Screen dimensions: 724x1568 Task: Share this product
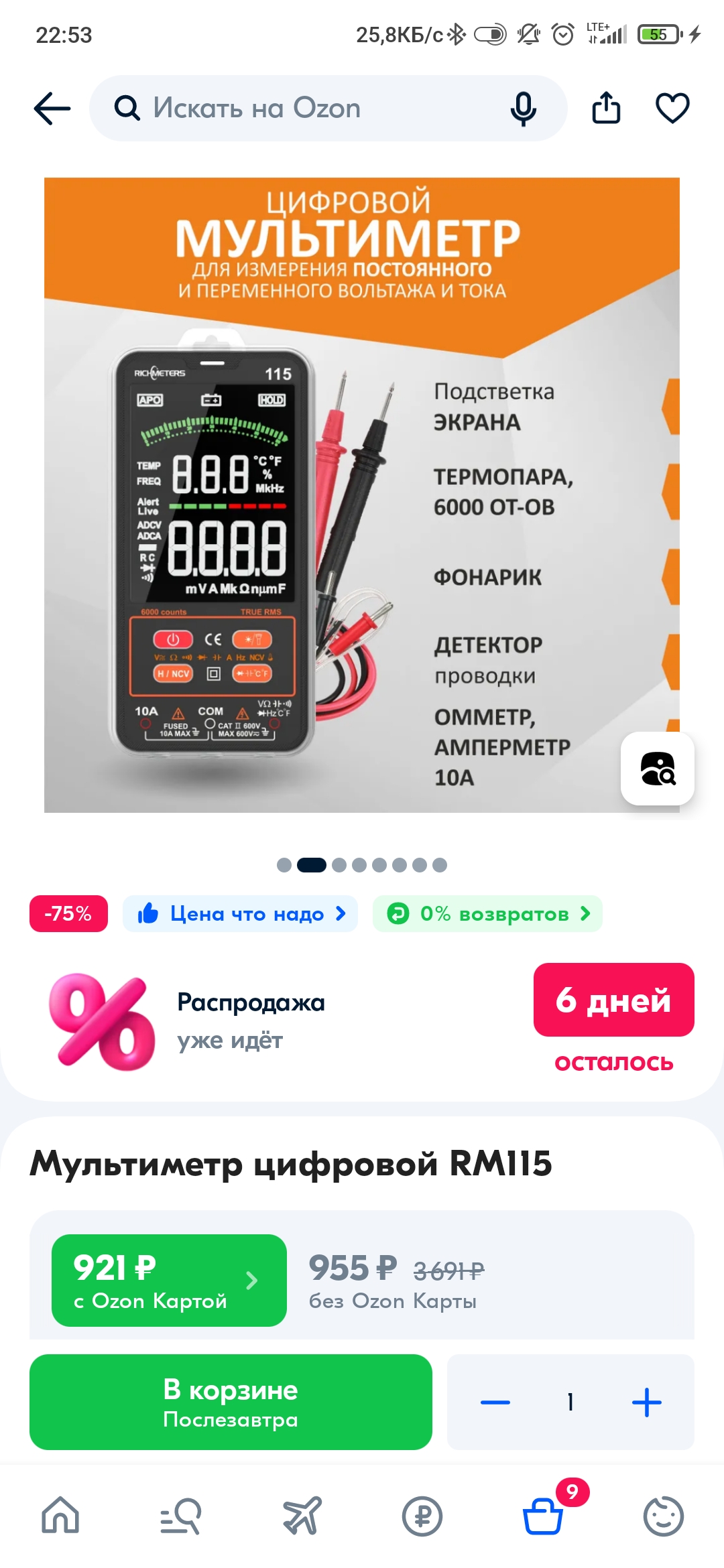(606, 108)
